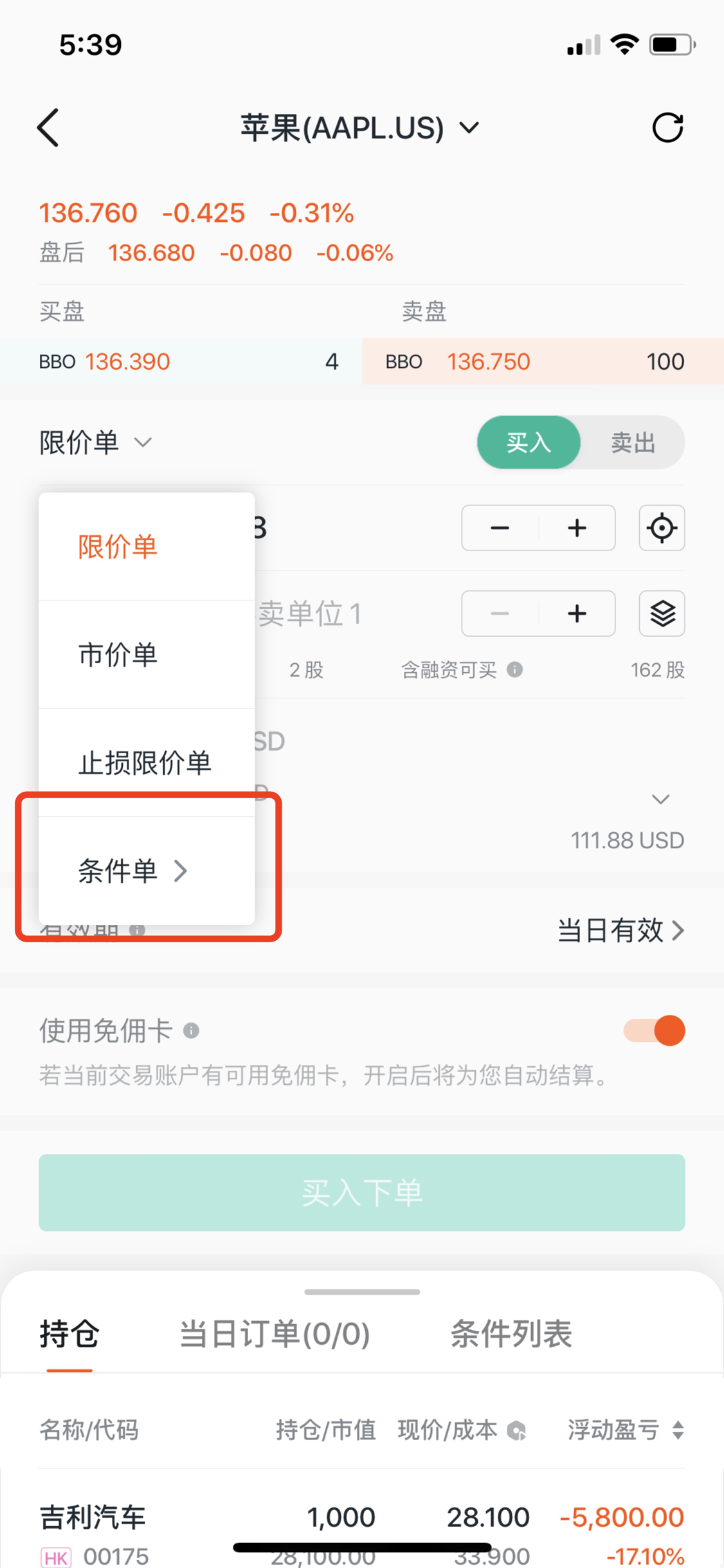The image size is (724, 1568).
Task: Open the 条件单 submenu
Action: pos(132,871)
